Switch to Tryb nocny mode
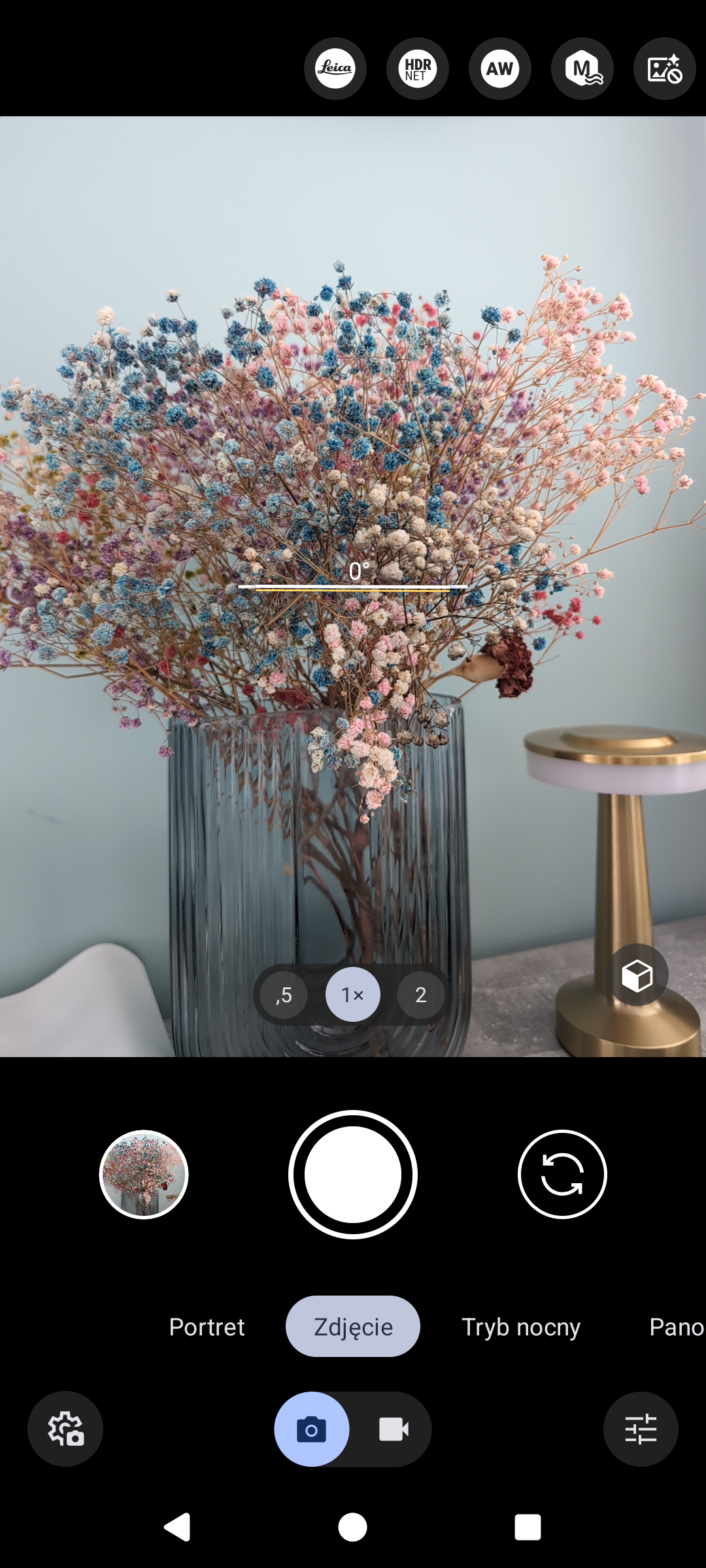706x1568 pixels. (x=521, y=1327)
